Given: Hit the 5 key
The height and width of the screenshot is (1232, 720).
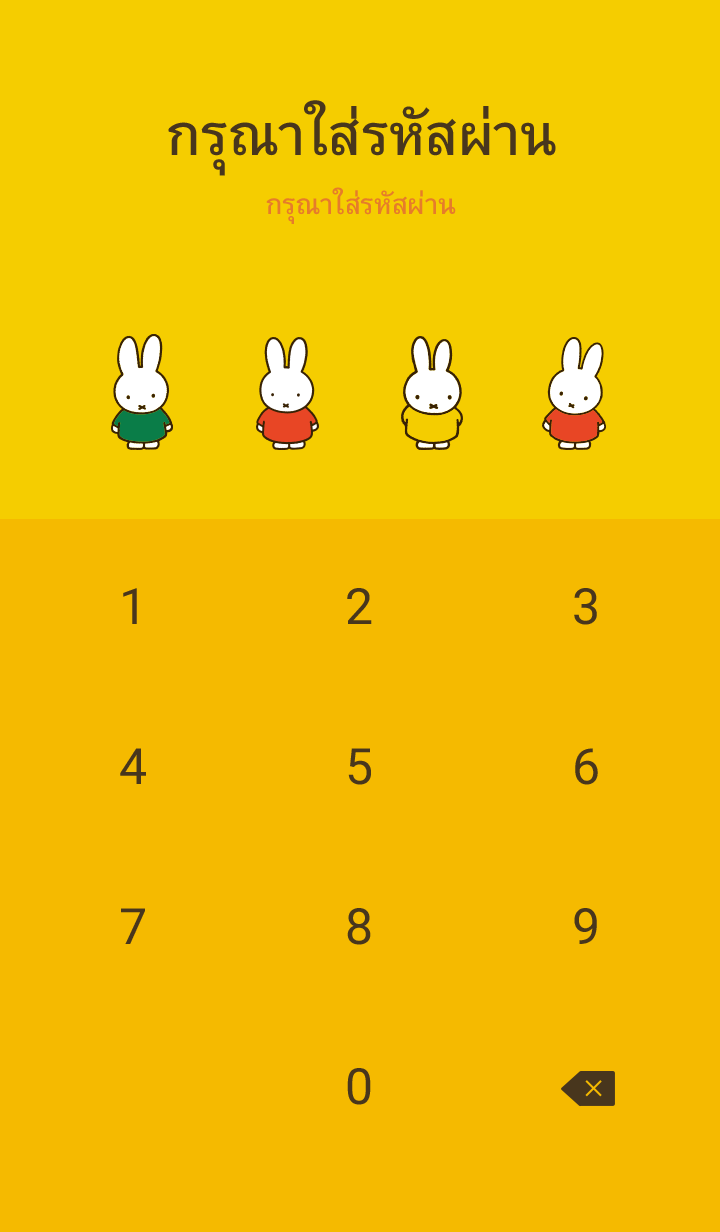Looking at the screenshot, I should [x=359, y=767].
